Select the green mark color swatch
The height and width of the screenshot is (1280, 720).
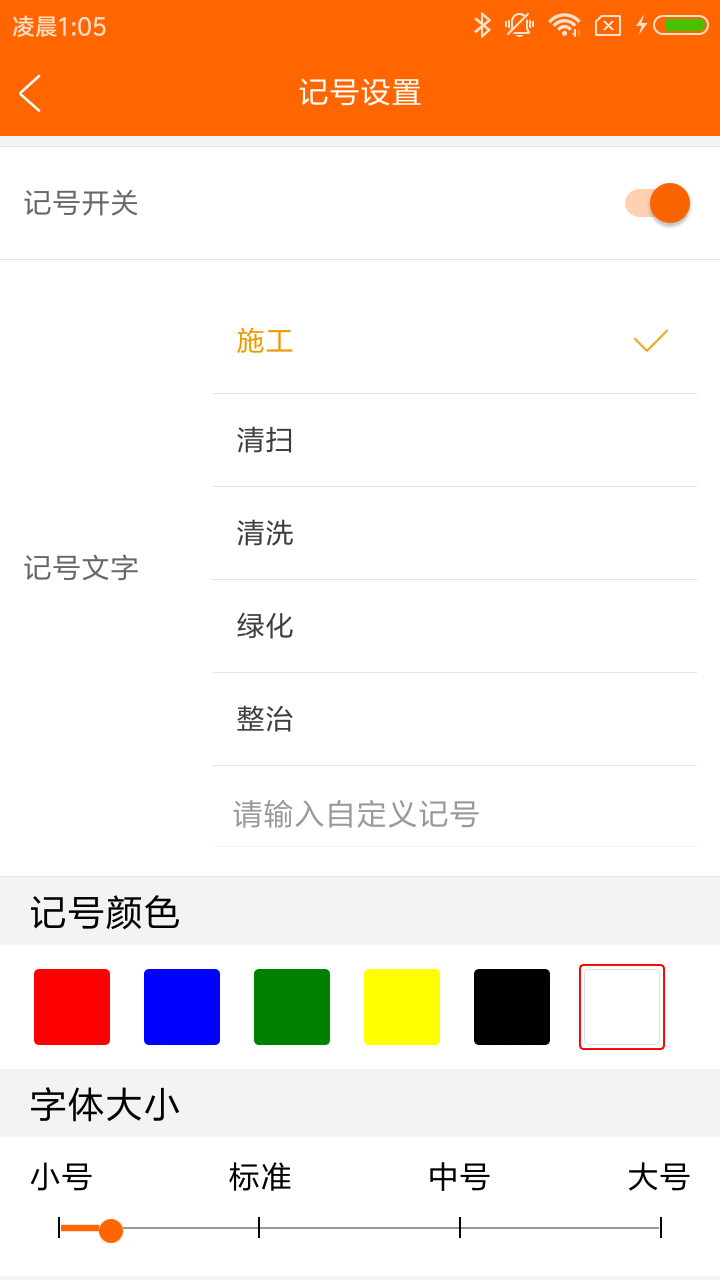(291, 1006)
